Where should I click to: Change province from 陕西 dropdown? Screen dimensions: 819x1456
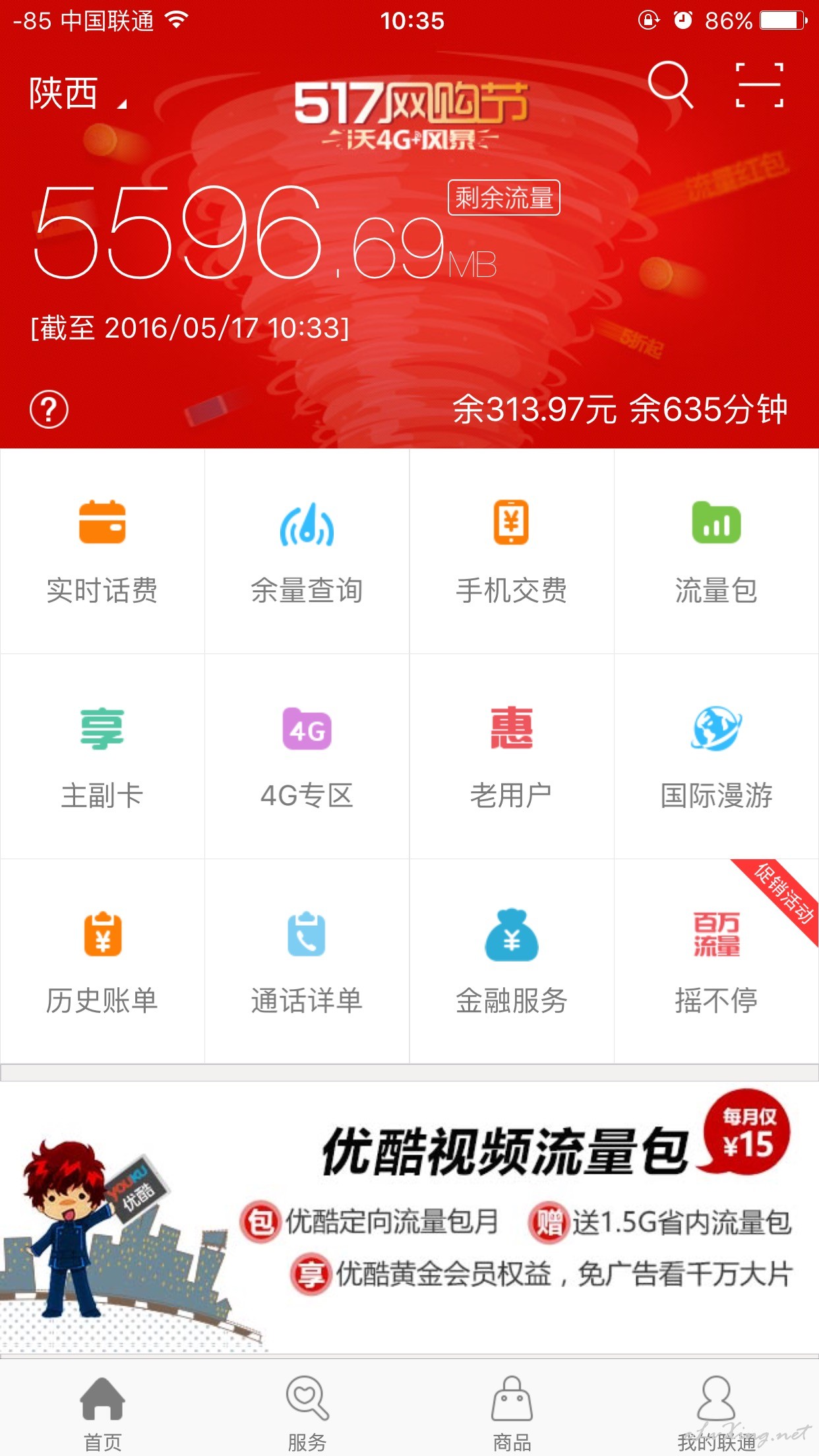[x=77, y=93]
